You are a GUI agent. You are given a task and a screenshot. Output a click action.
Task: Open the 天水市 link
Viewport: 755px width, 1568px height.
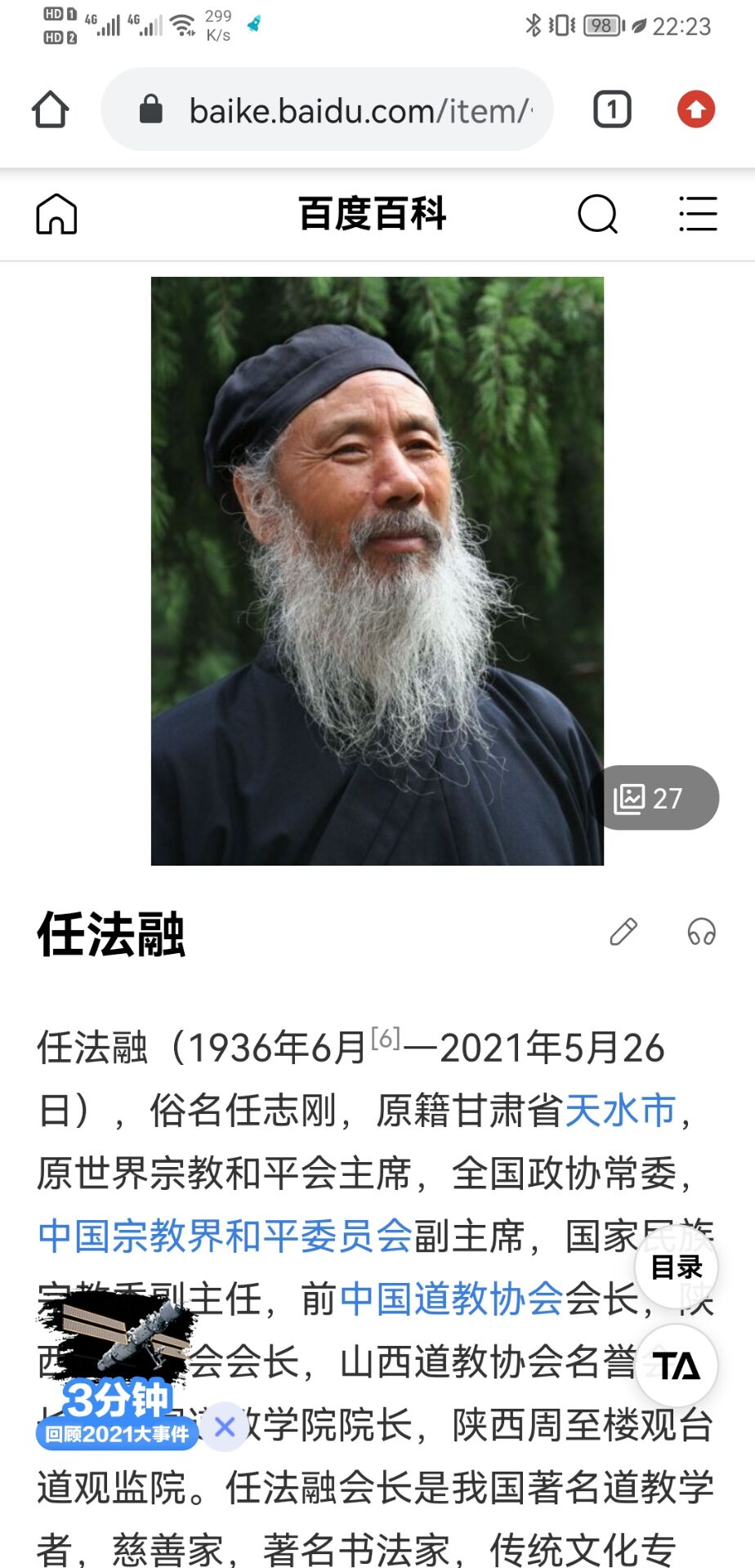[620, 1111]
